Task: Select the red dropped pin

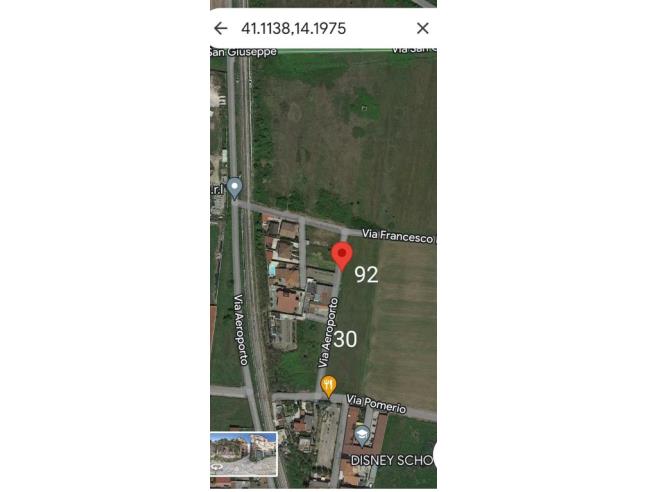Action: click(342, 256)
